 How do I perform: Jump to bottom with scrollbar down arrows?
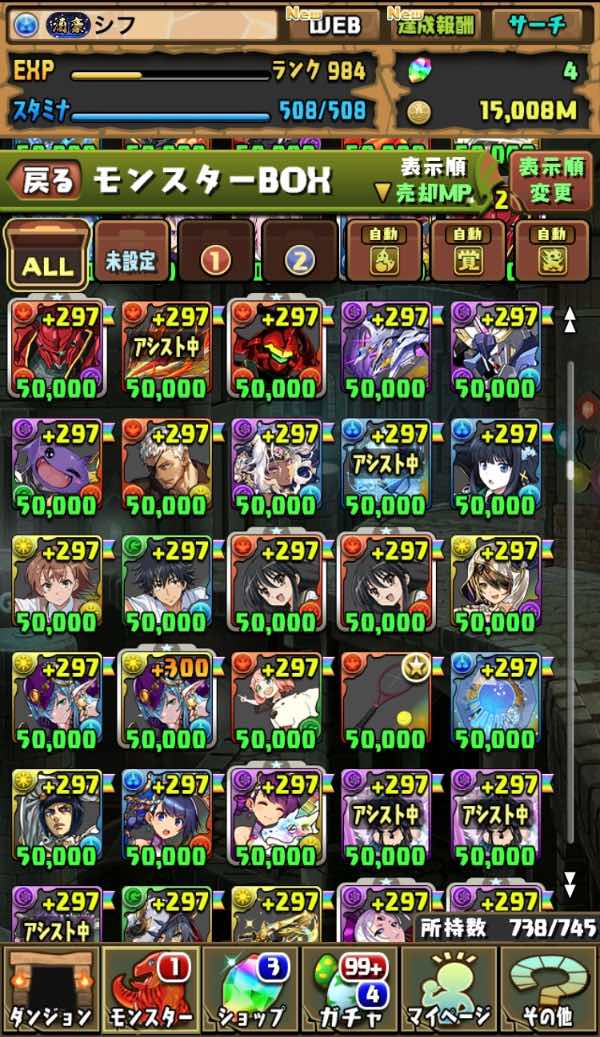click(x=571, y=883)
